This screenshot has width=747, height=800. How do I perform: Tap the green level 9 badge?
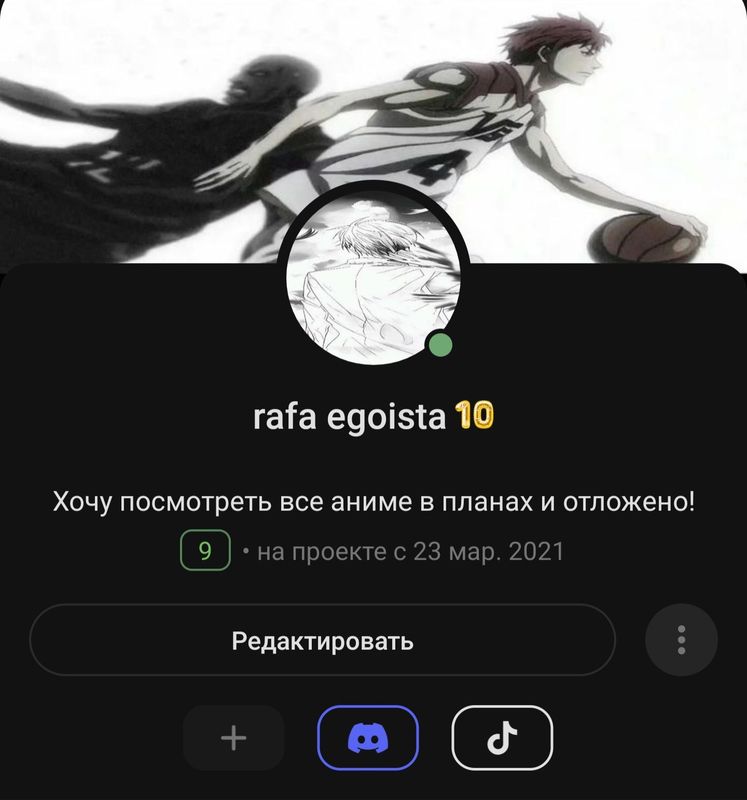coord(205,551)
